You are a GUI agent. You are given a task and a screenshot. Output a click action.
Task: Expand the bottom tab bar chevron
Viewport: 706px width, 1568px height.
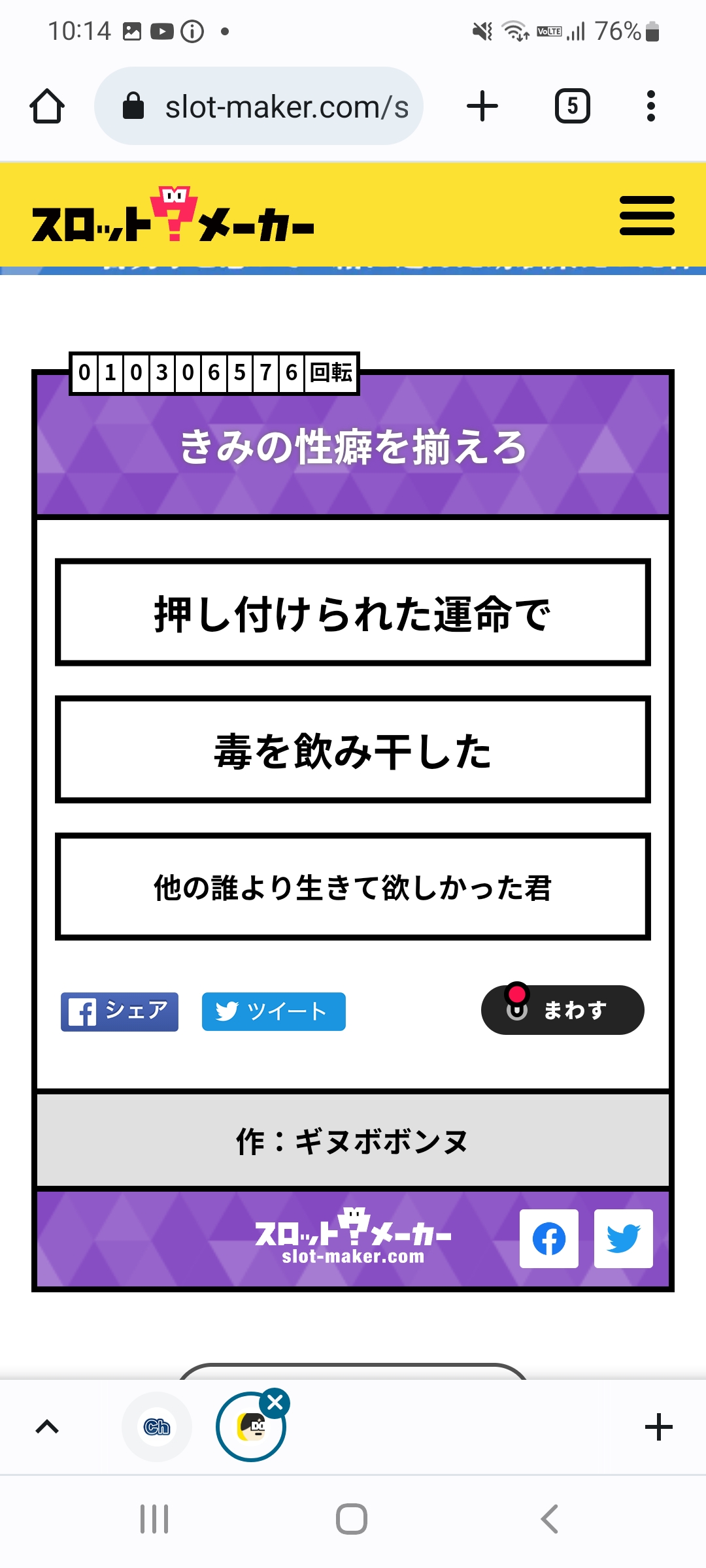click(x=47, y=1427)
